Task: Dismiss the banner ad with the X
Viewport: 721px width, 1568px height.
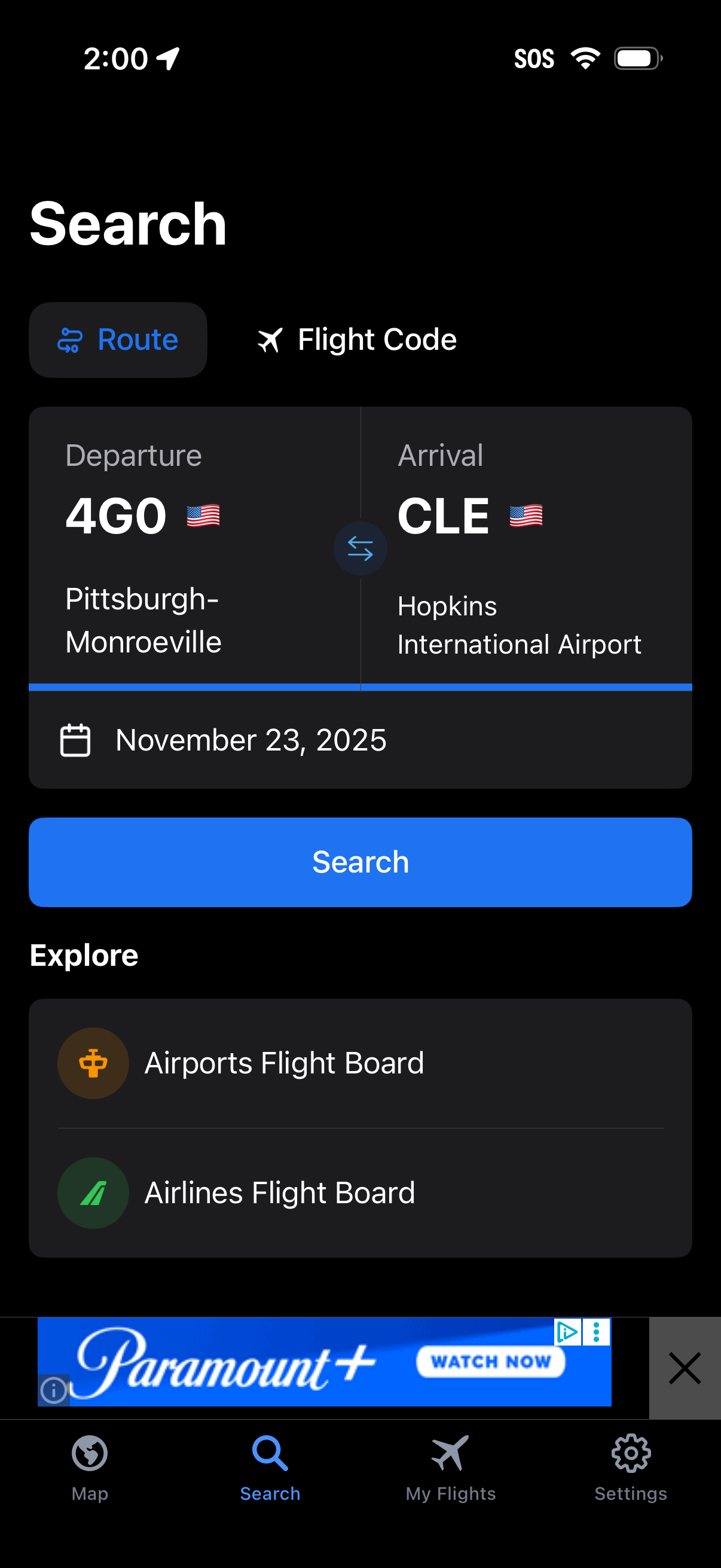Action: [685, 1368]
